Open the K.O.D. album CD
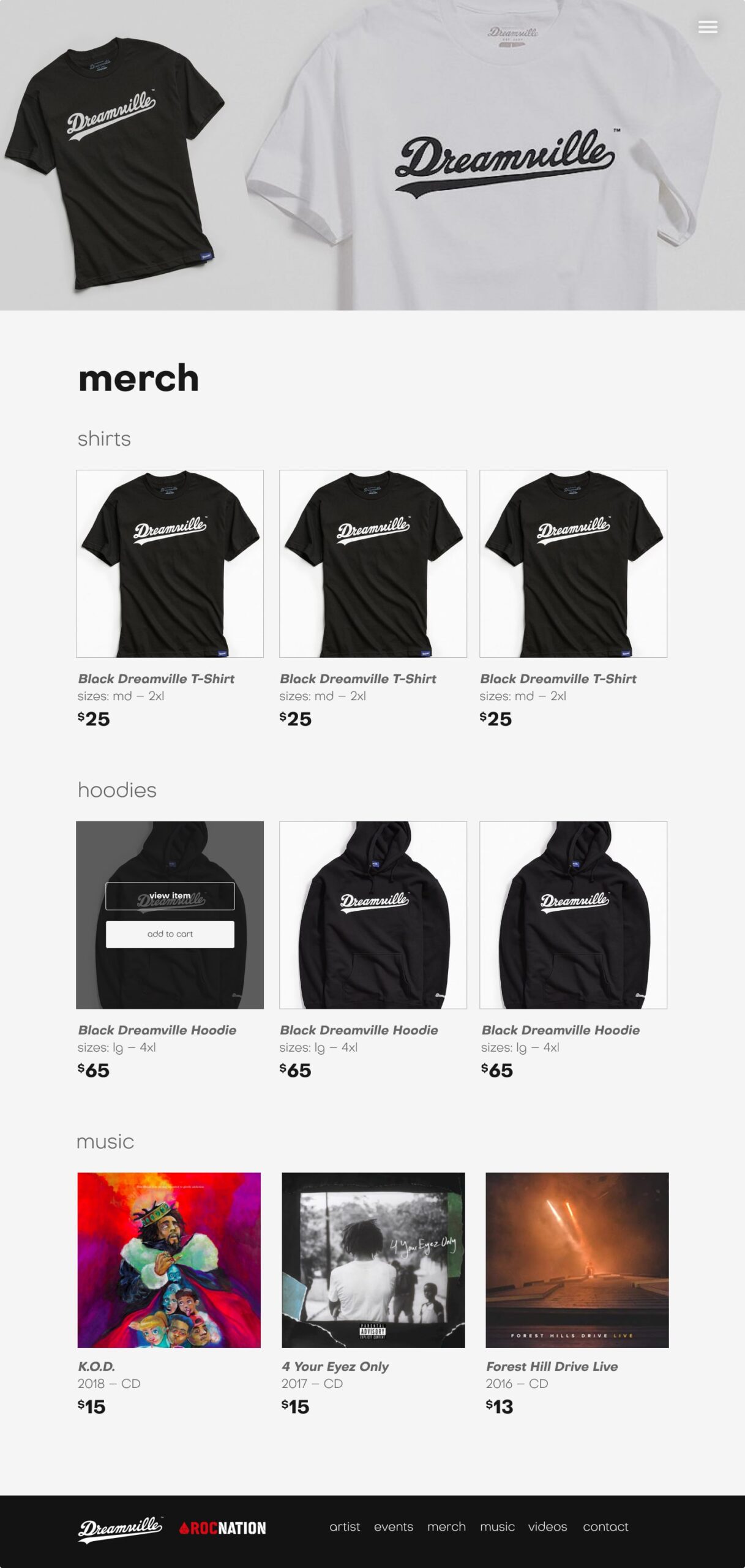745x1568 pixels. (x=169, y=1260)
